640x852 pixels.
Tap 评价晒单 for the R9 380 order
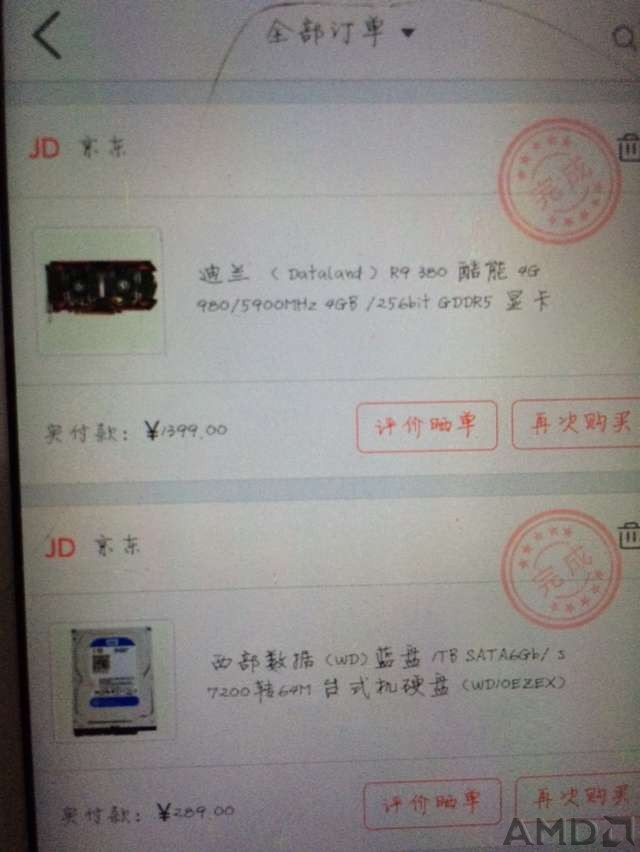click(425, 425)
